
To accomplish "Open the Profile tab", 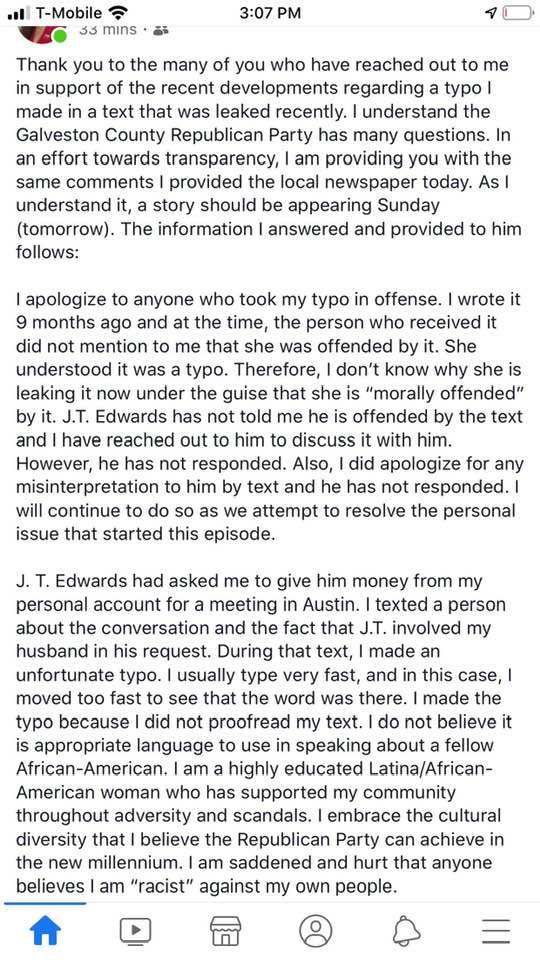I will click(315, 931).
